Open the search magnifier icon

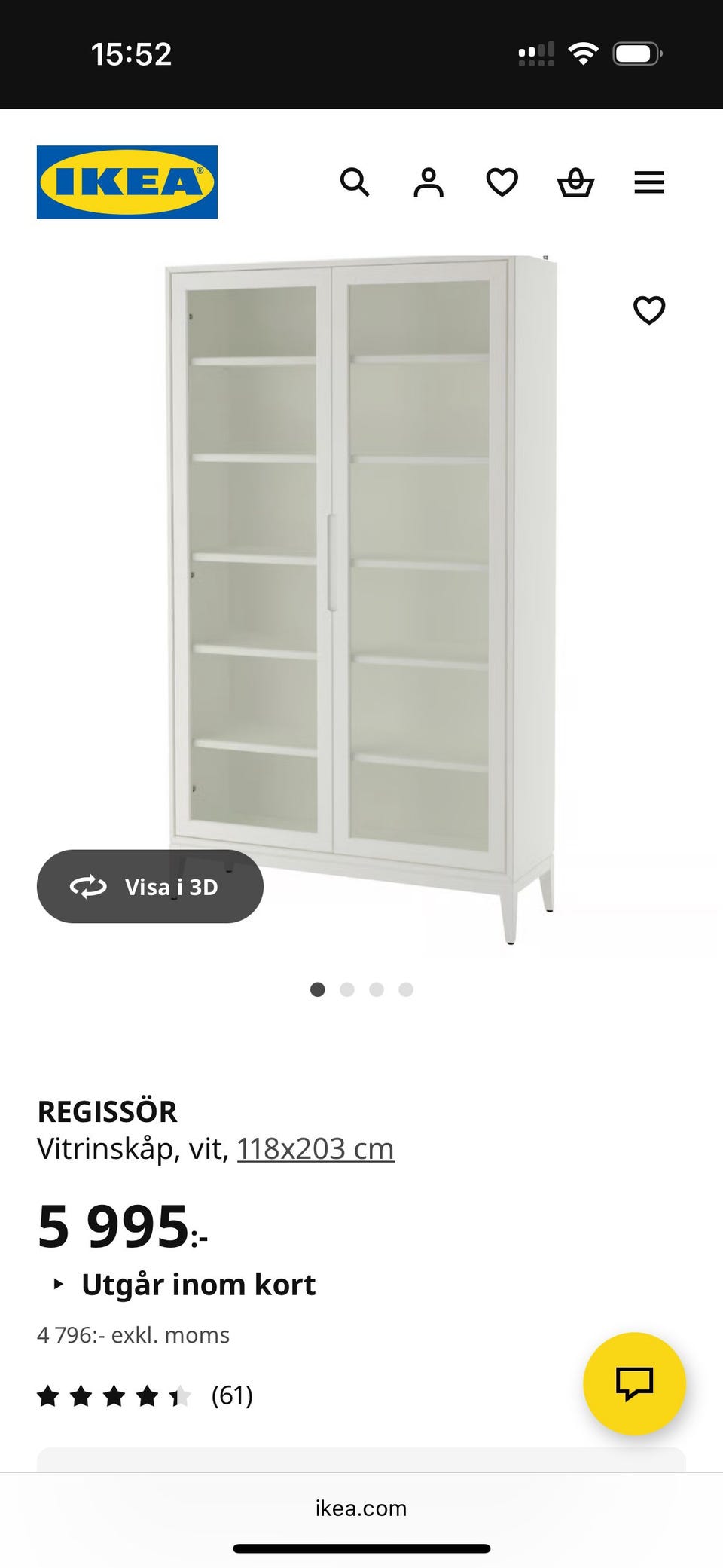pos(355,182)
